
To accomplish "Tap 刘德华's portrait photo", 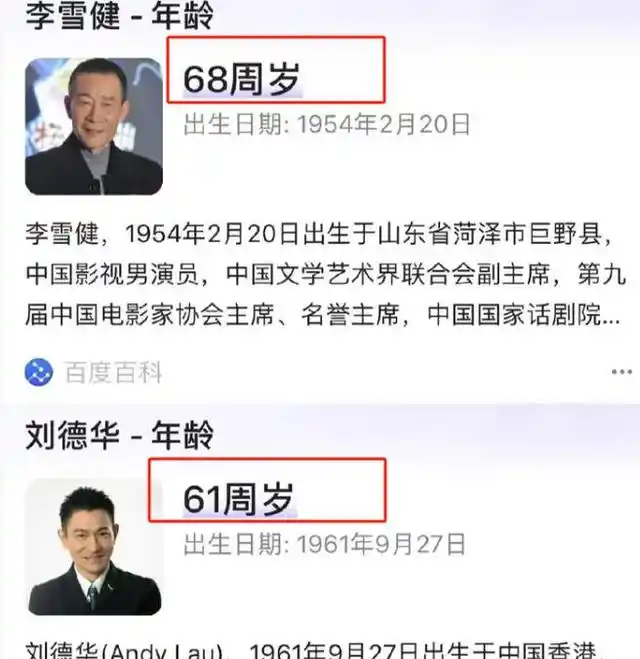I will click(94, 546).
